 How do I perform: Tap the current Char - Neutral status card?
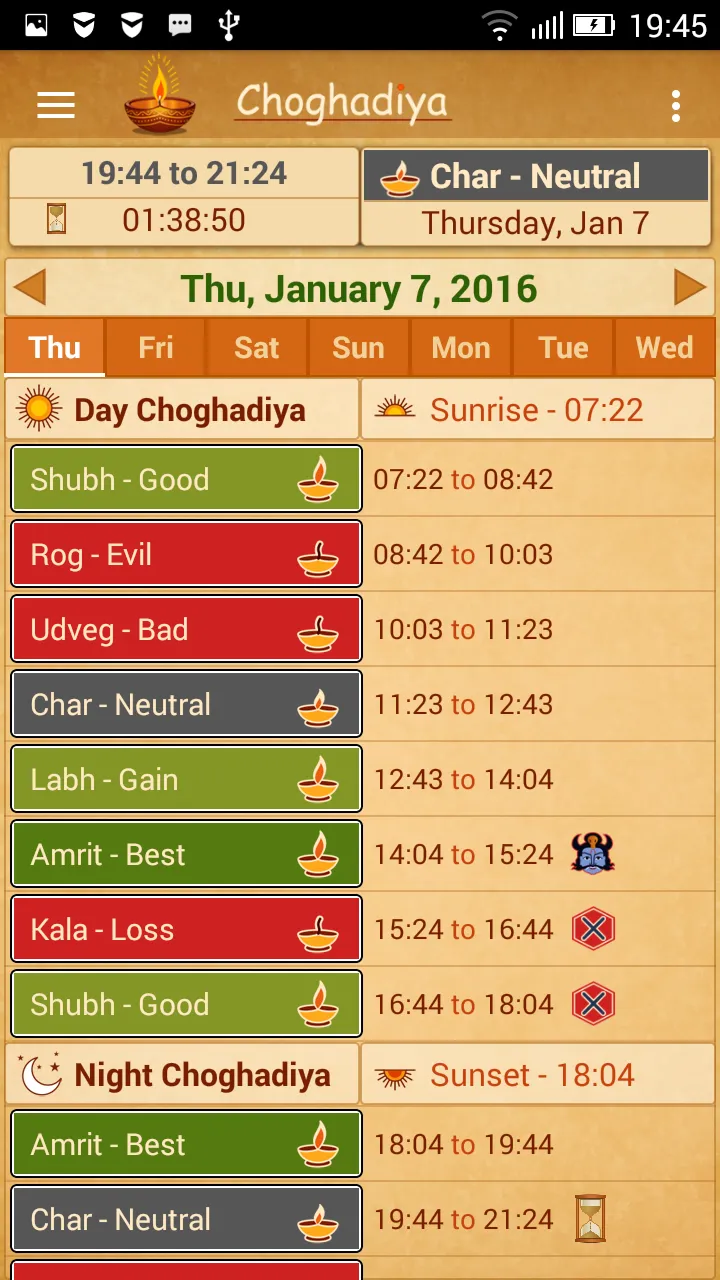coord(536,197)
